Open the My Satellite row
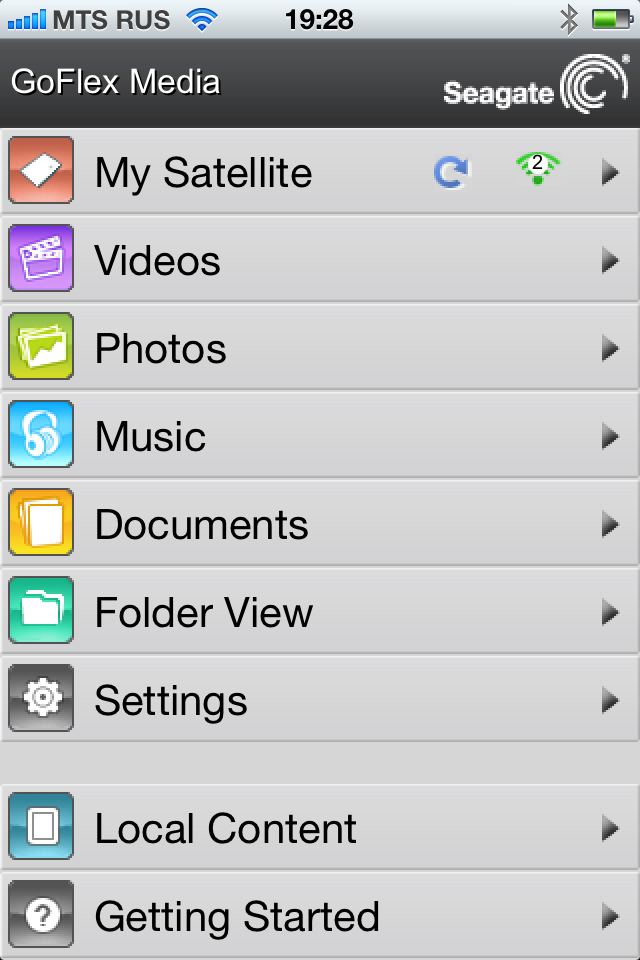 pos(203,173)
